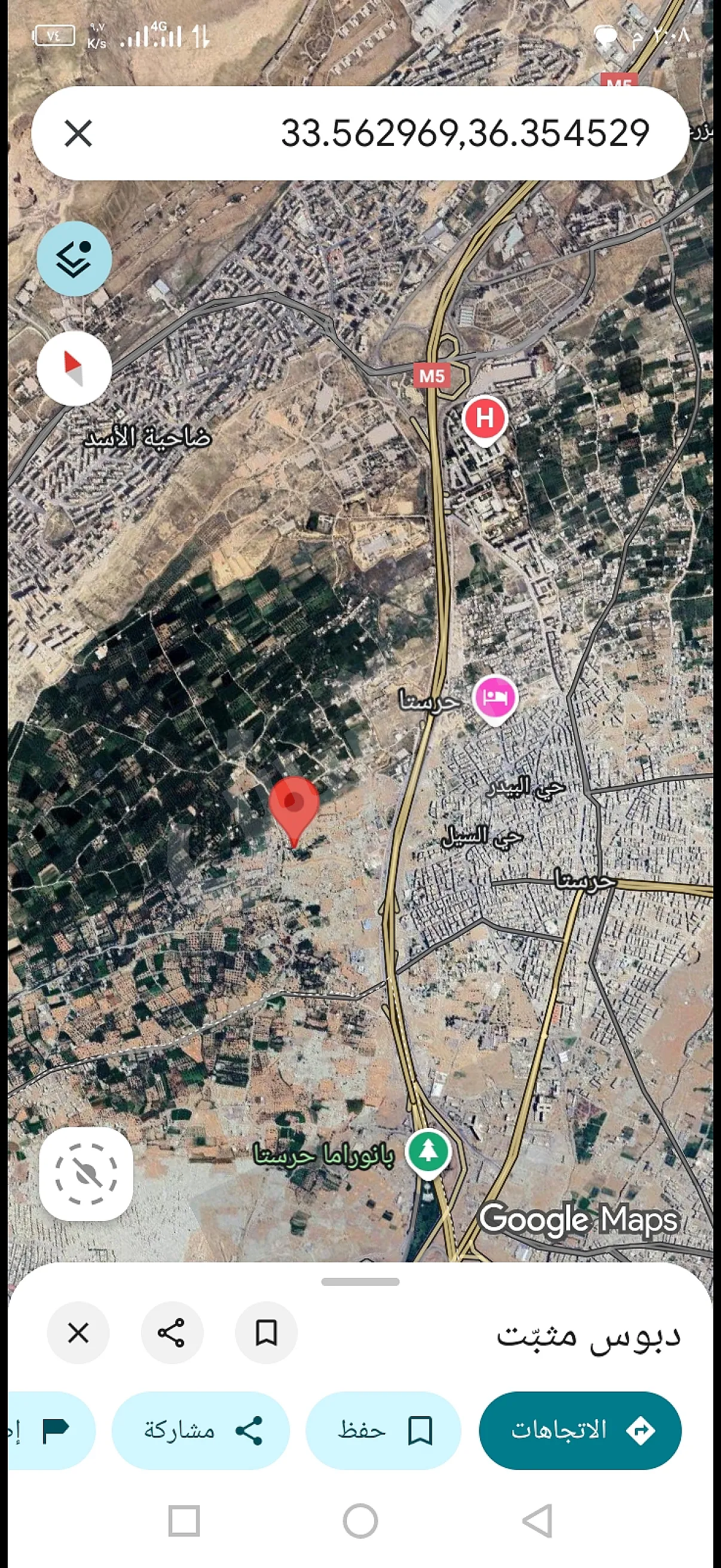Close the dropped pin panel
Screen dimensions: 721x1568
(x=78, y=1332)
